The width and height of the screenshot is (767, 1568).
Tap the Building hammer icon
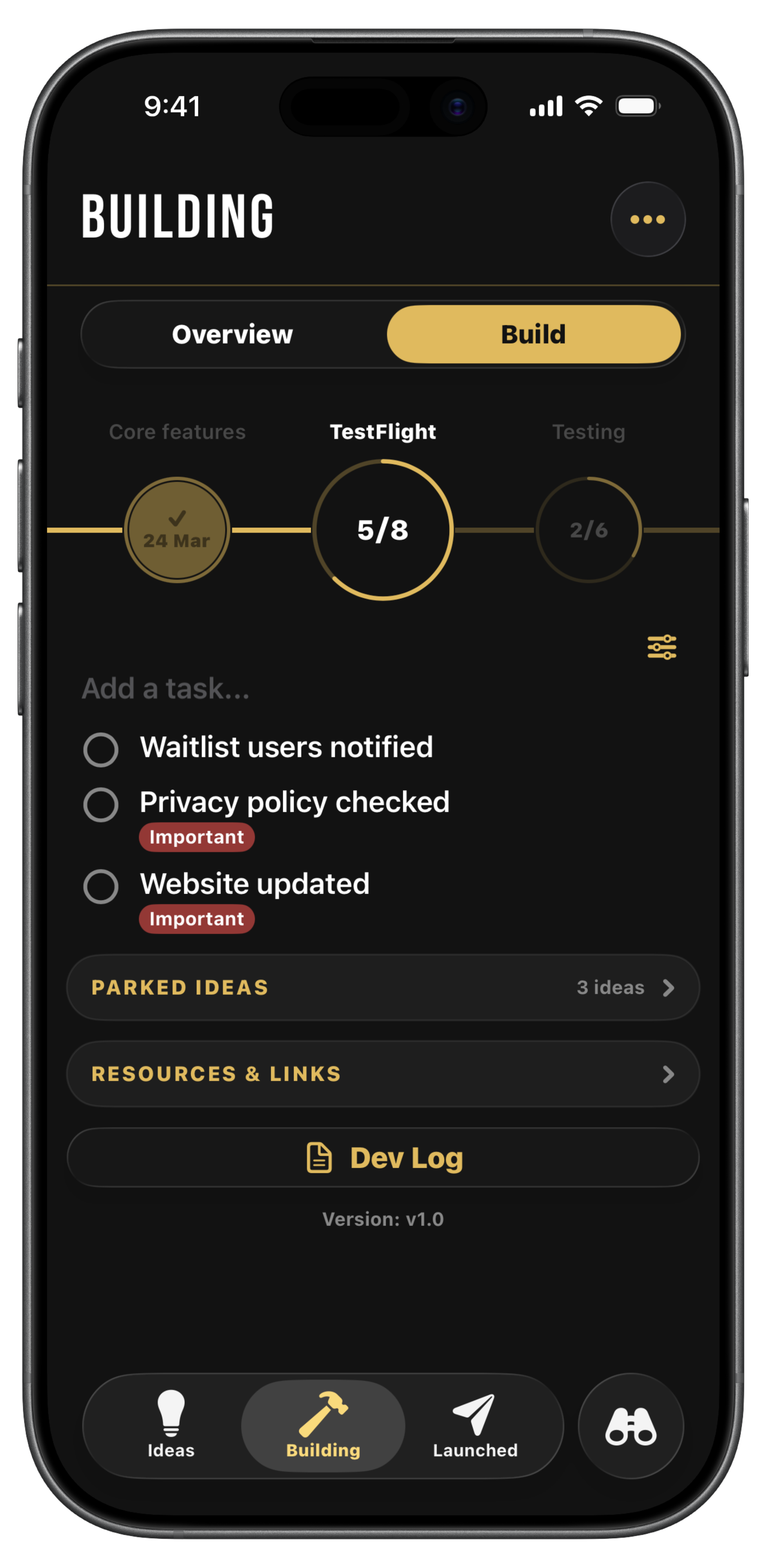323,1412
